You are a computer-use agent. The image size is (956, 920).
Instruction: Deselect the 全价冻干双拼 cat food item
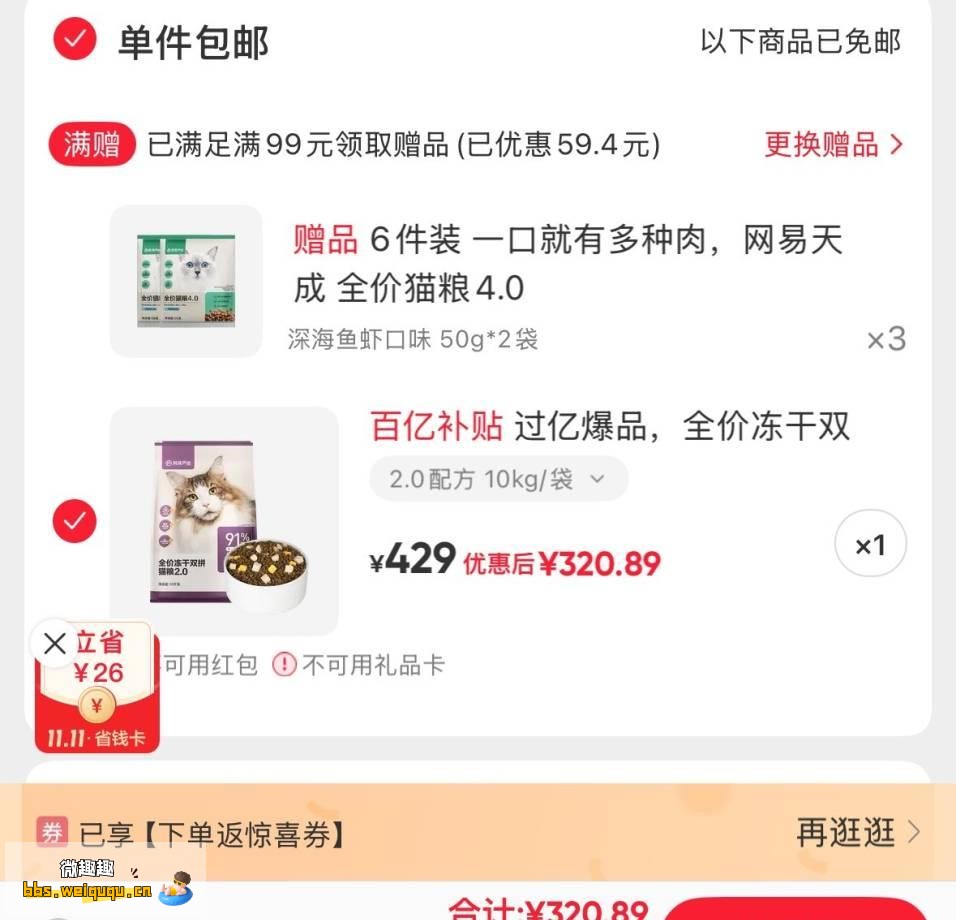click(x=75, y=521)
